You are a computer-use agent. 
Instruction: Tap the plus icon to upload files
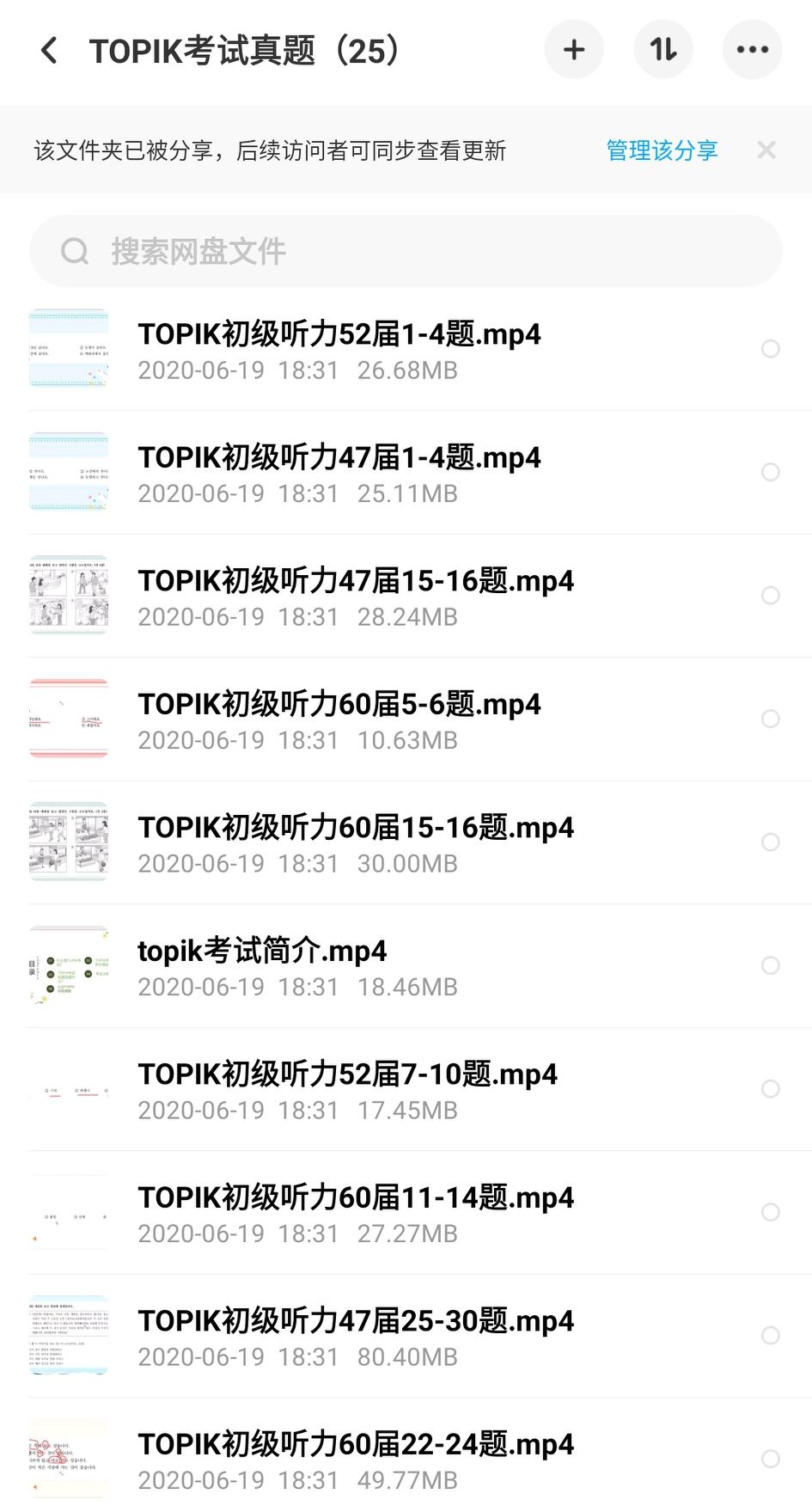click(574, 49)
